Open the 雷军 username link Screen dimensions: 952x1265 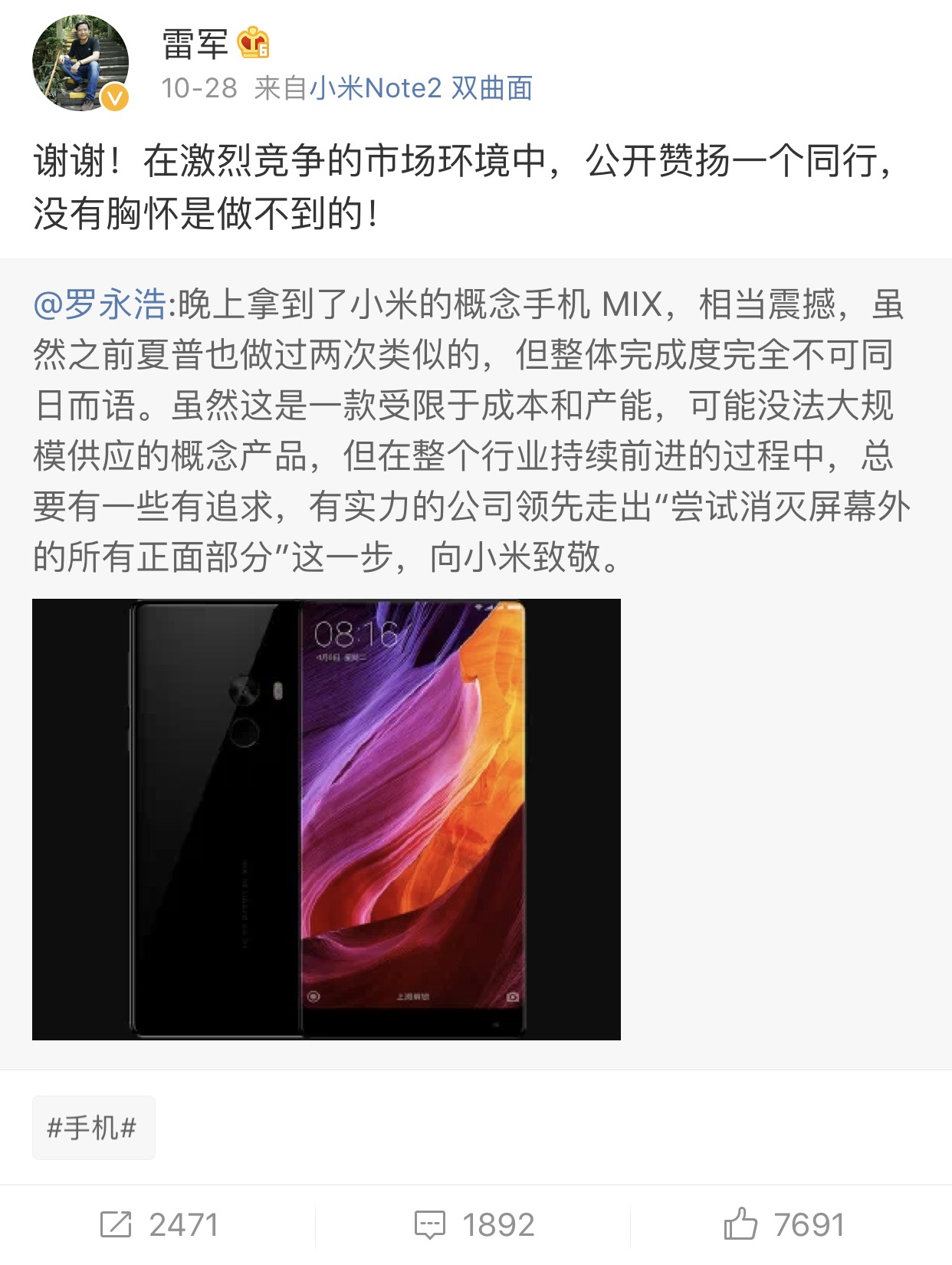(x=195, y=44)
